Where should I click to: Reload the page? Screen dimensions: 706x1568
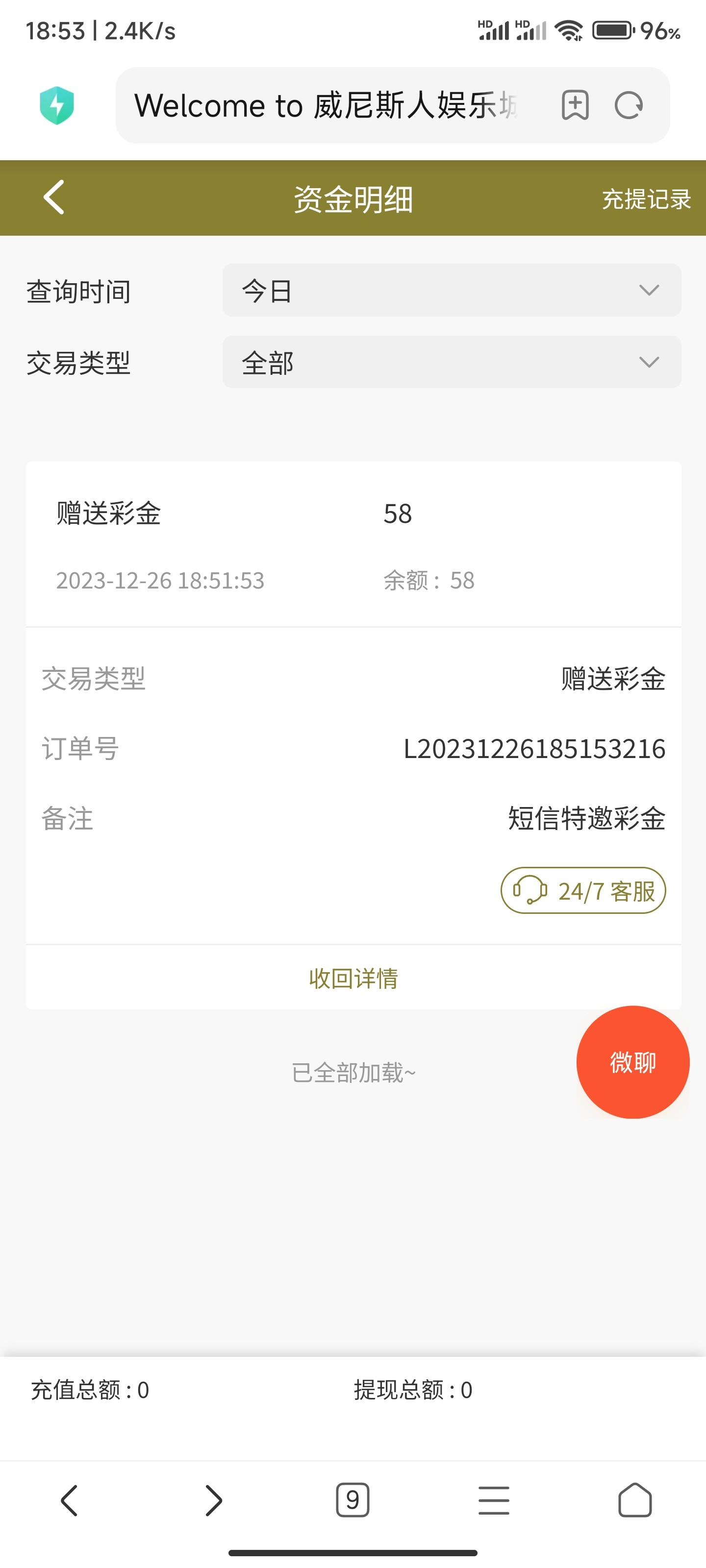click(x=629, y=105)
